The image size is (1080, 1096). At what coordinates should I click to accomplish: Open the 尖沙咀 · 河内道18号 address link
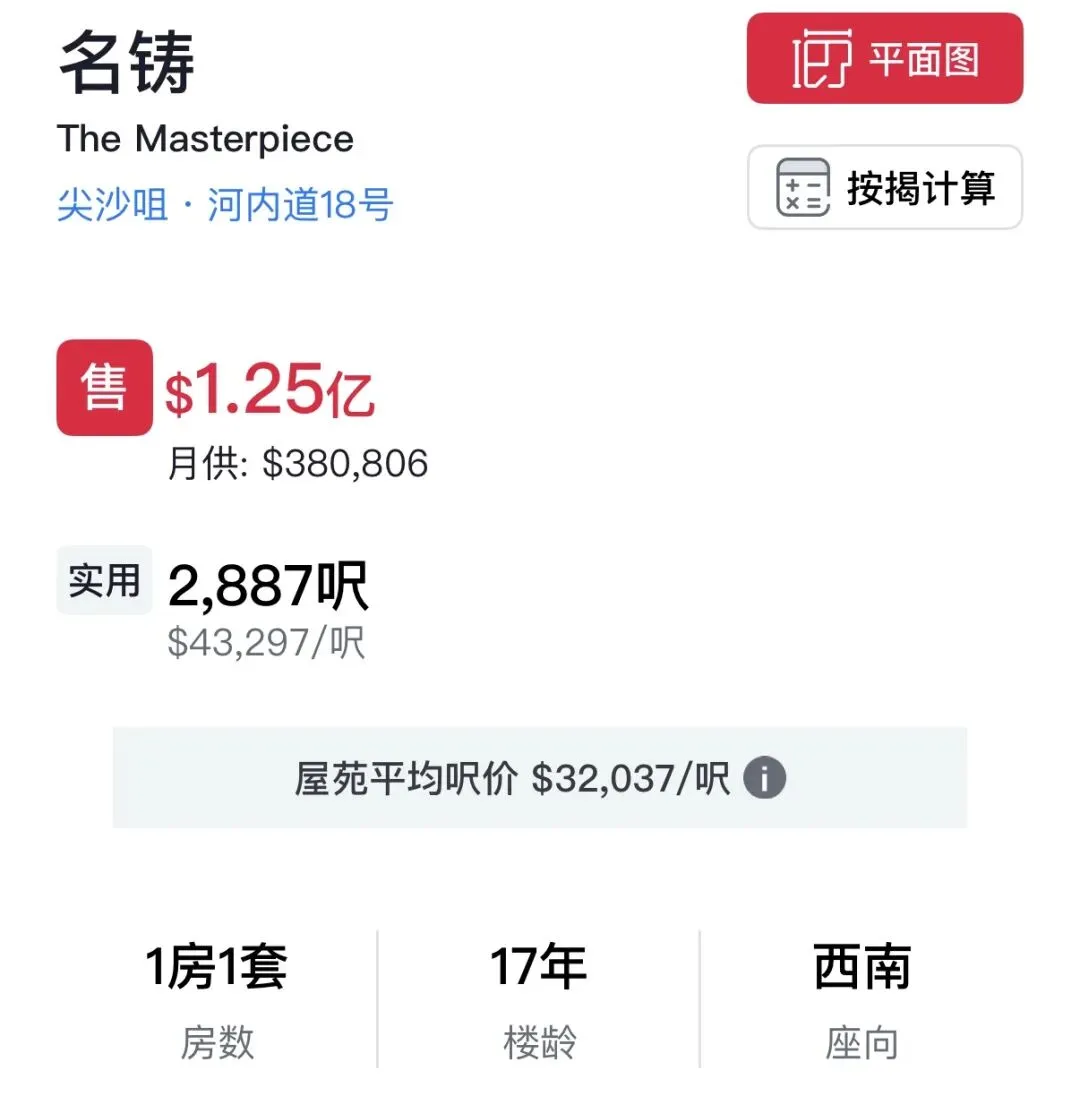tap(225, 205)
